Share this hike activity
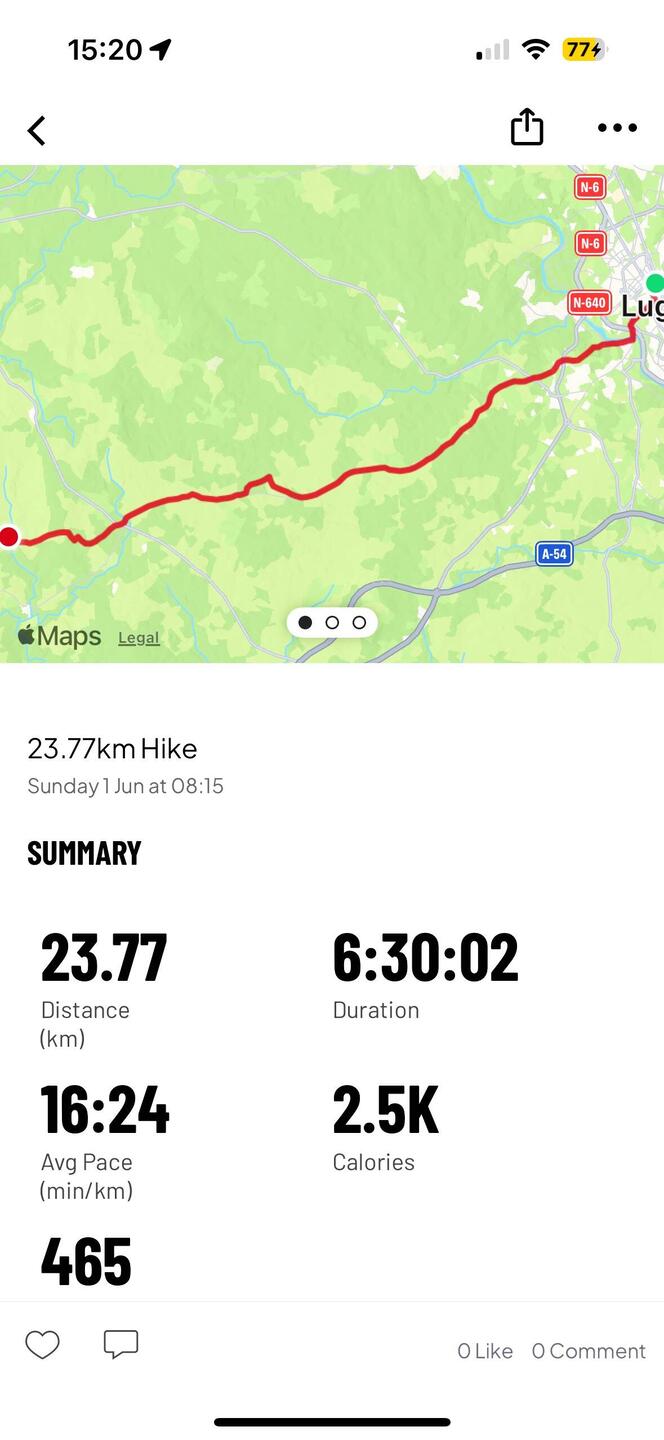Screen dimensions: 664x1440 pos(527,127)
